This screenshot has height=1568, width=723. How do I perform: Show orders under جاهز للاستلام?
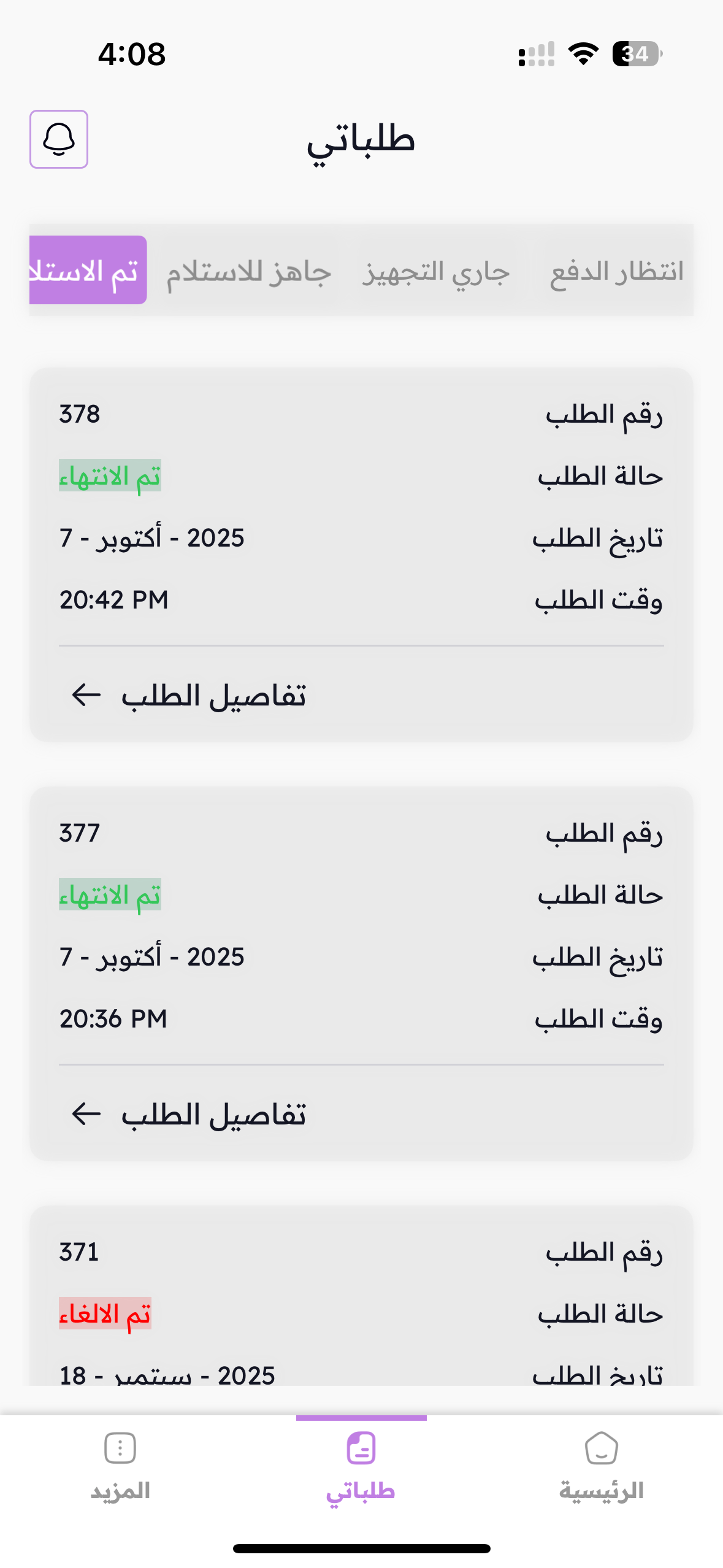tap(248, 271)
